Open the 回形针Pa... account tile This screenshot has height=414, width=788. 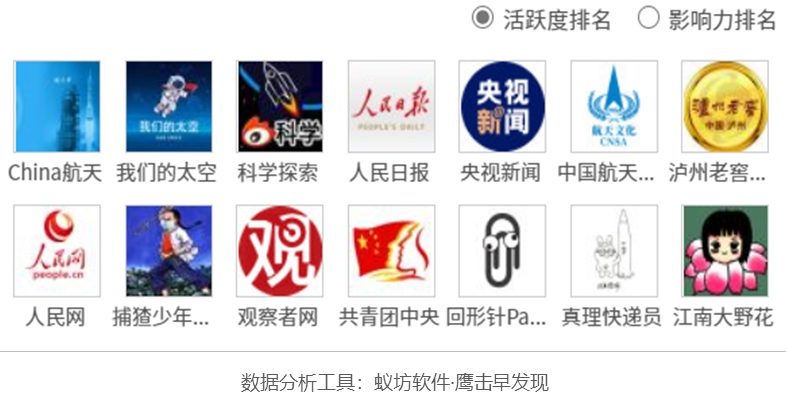(x=502, y=252)
